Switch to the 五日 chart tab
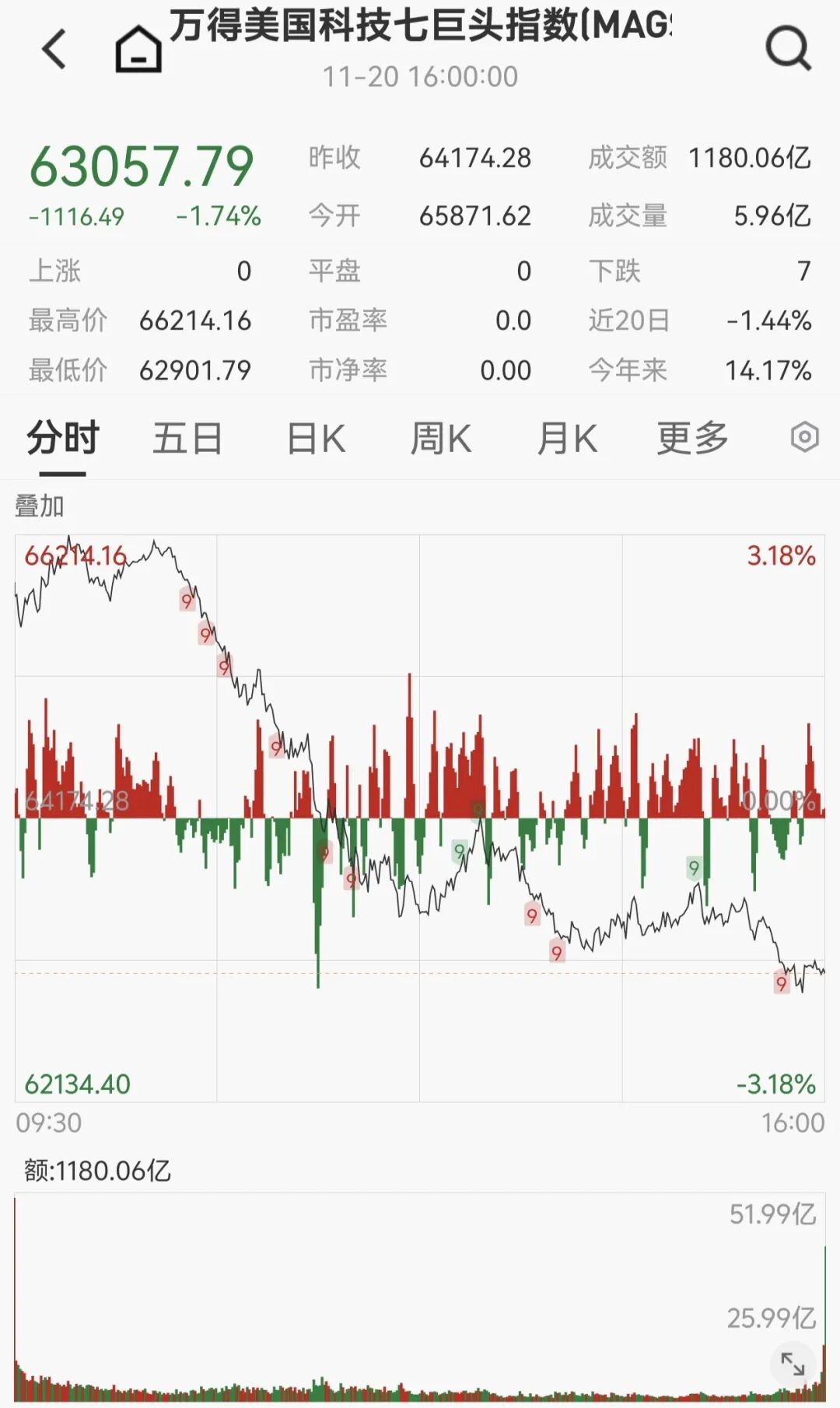The image size is (840, 1408). (187, 438)
